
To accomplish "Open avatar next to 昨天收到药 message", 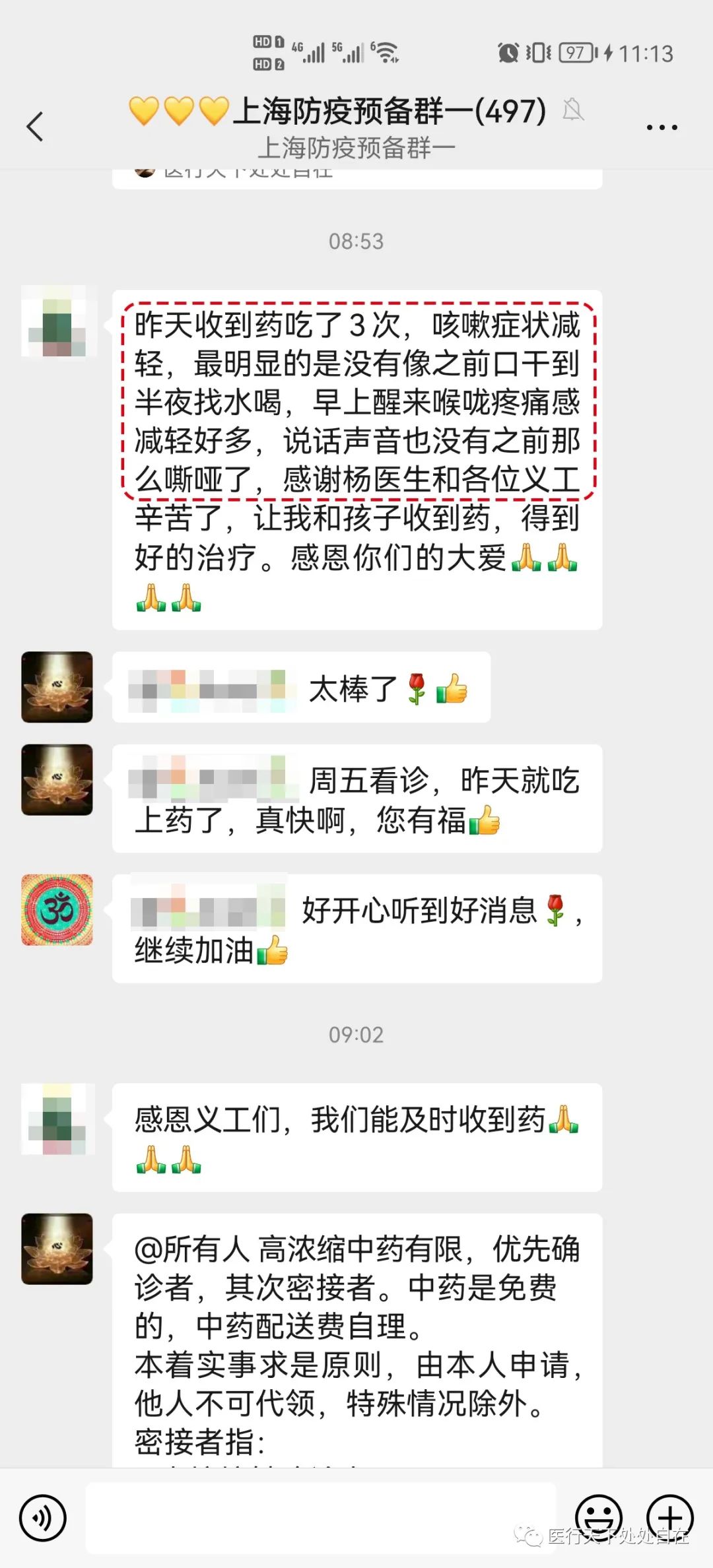I will tap(58, 322).
